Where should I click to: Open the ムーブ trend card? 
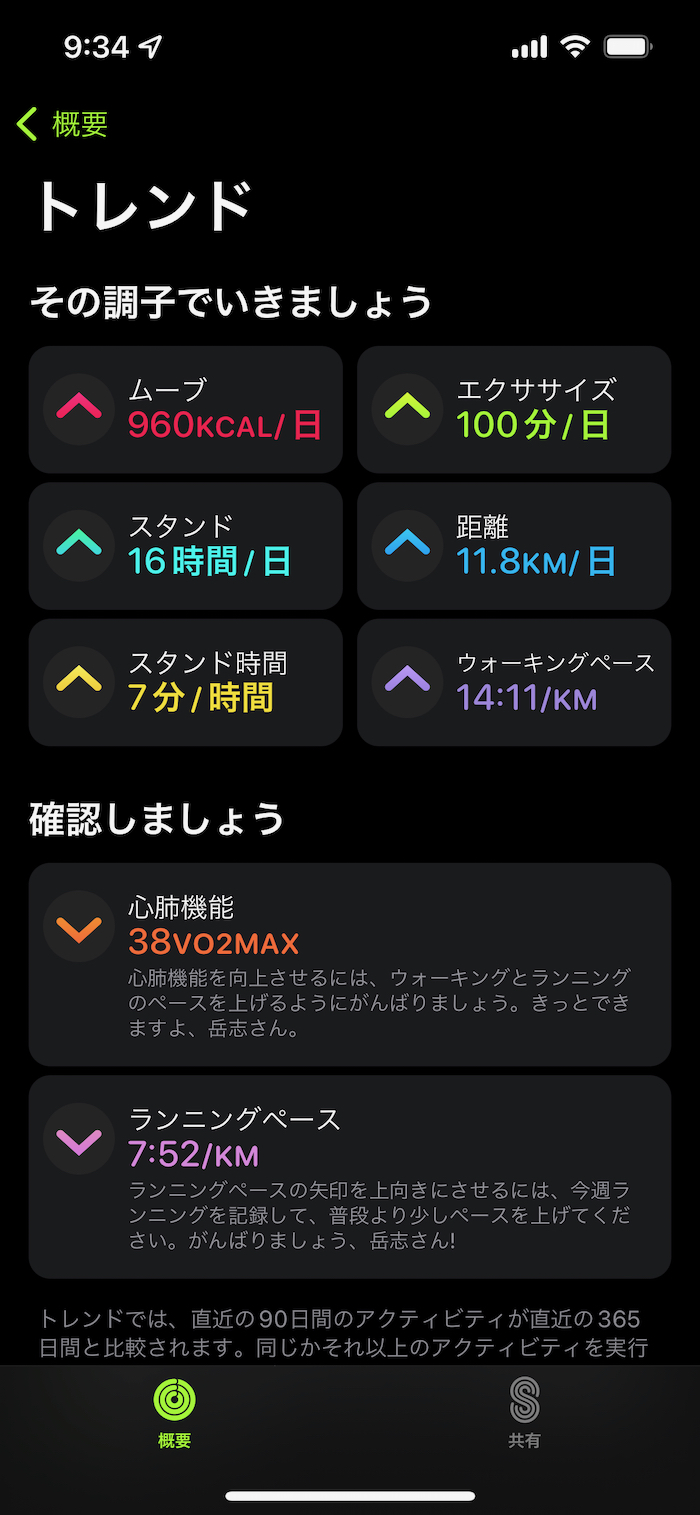pyautogui.click(x=186, y=410)
